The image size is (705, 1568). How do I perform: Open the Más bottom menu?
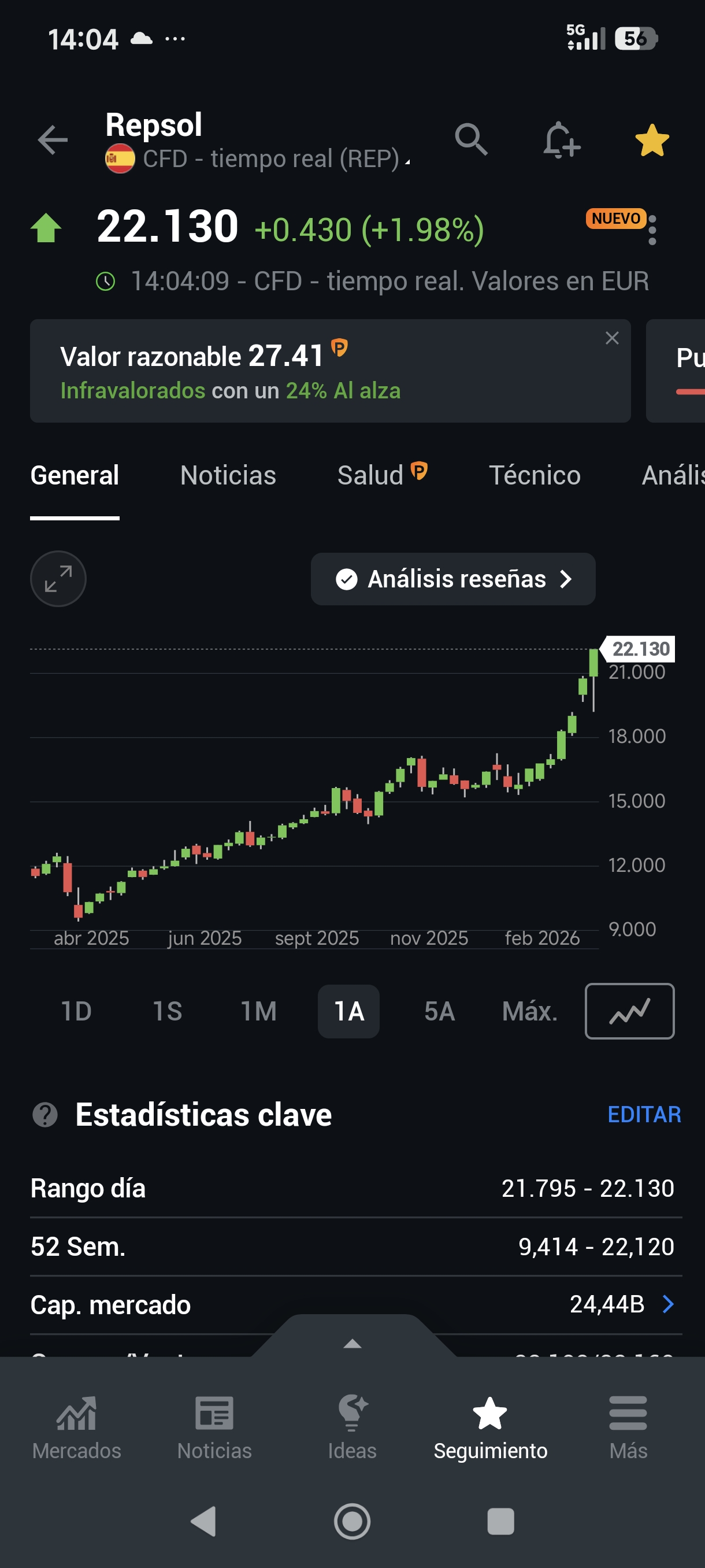(x=628, y=1428)
